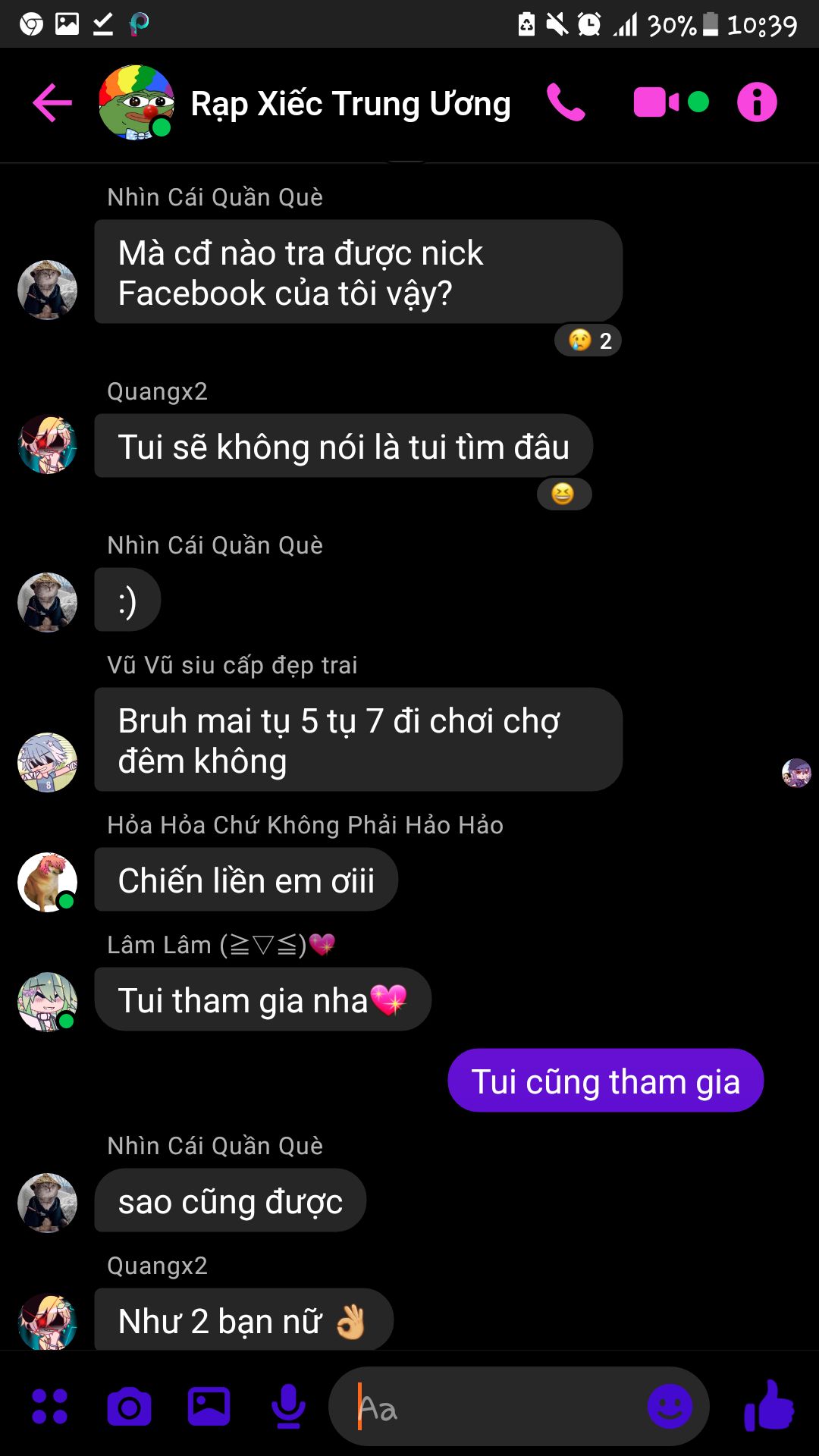Image resolution: width=819 pixels, height=1456 pixels.
Task: Open the emoji picker in message field
Action: [x=670, y=1407]
